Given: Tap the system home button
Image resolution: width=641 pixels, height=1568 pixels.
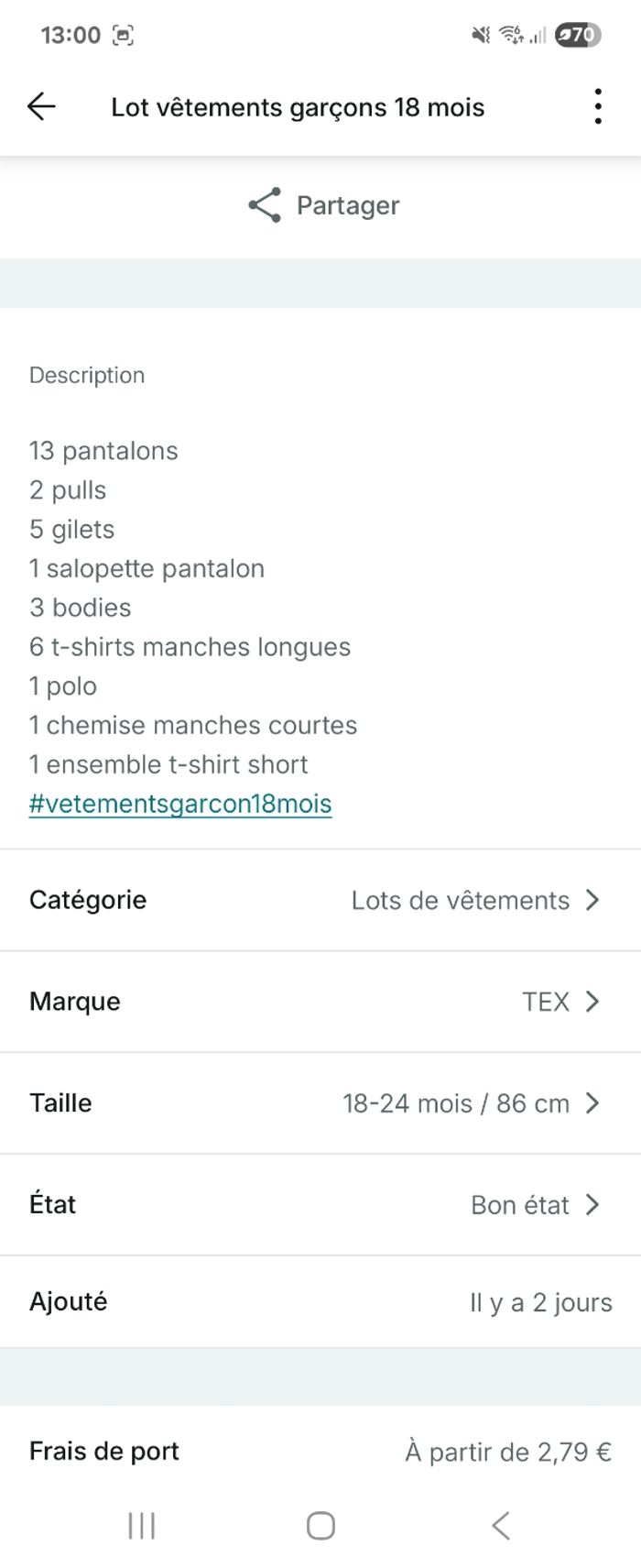Looking at the screenshot, I should tap(320, 1526).
